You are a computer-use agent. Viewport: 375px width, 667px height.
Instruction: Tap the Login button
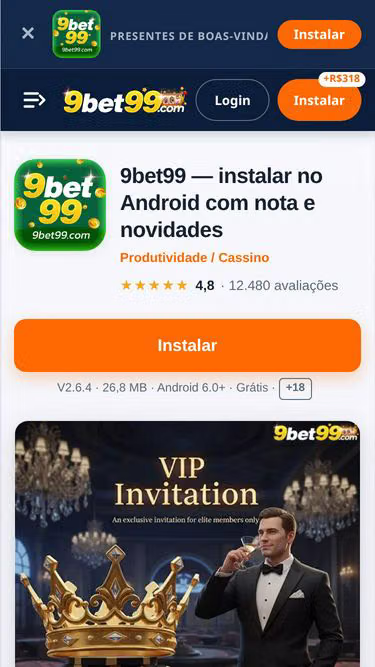(x=232, y=100)
